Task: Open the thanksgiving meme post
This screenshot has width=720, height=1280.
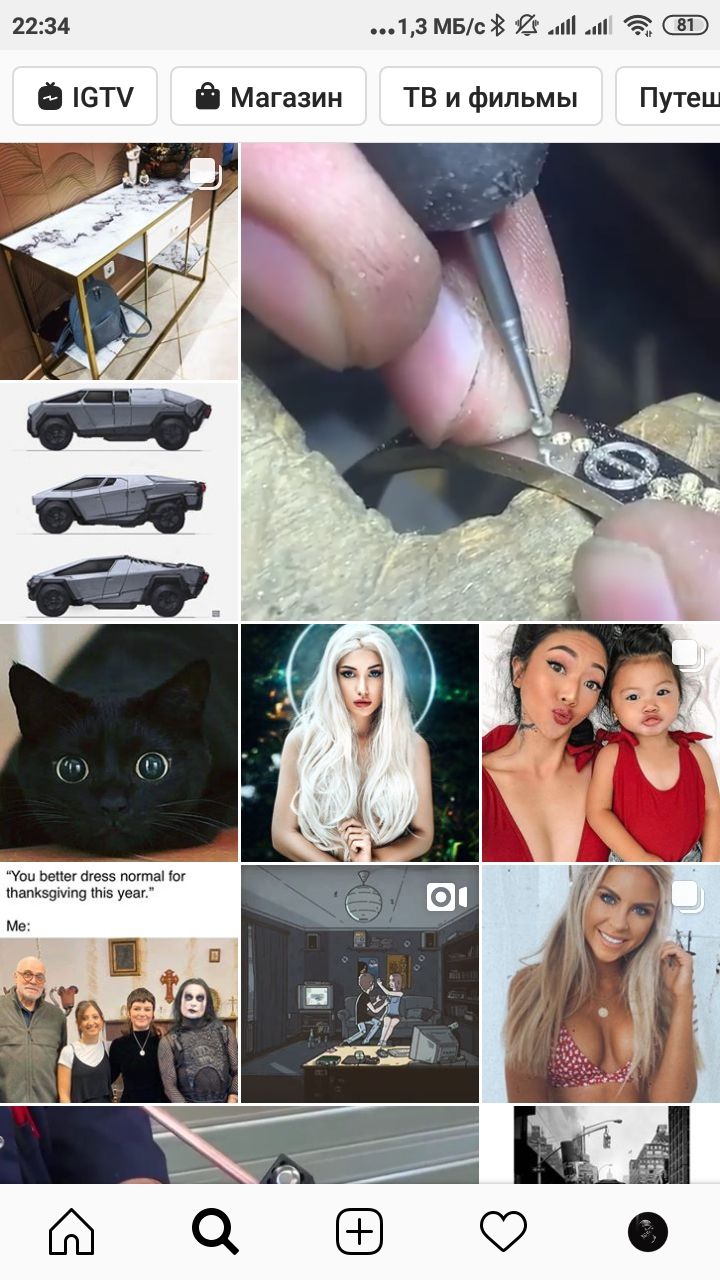Action: [119, 983]
